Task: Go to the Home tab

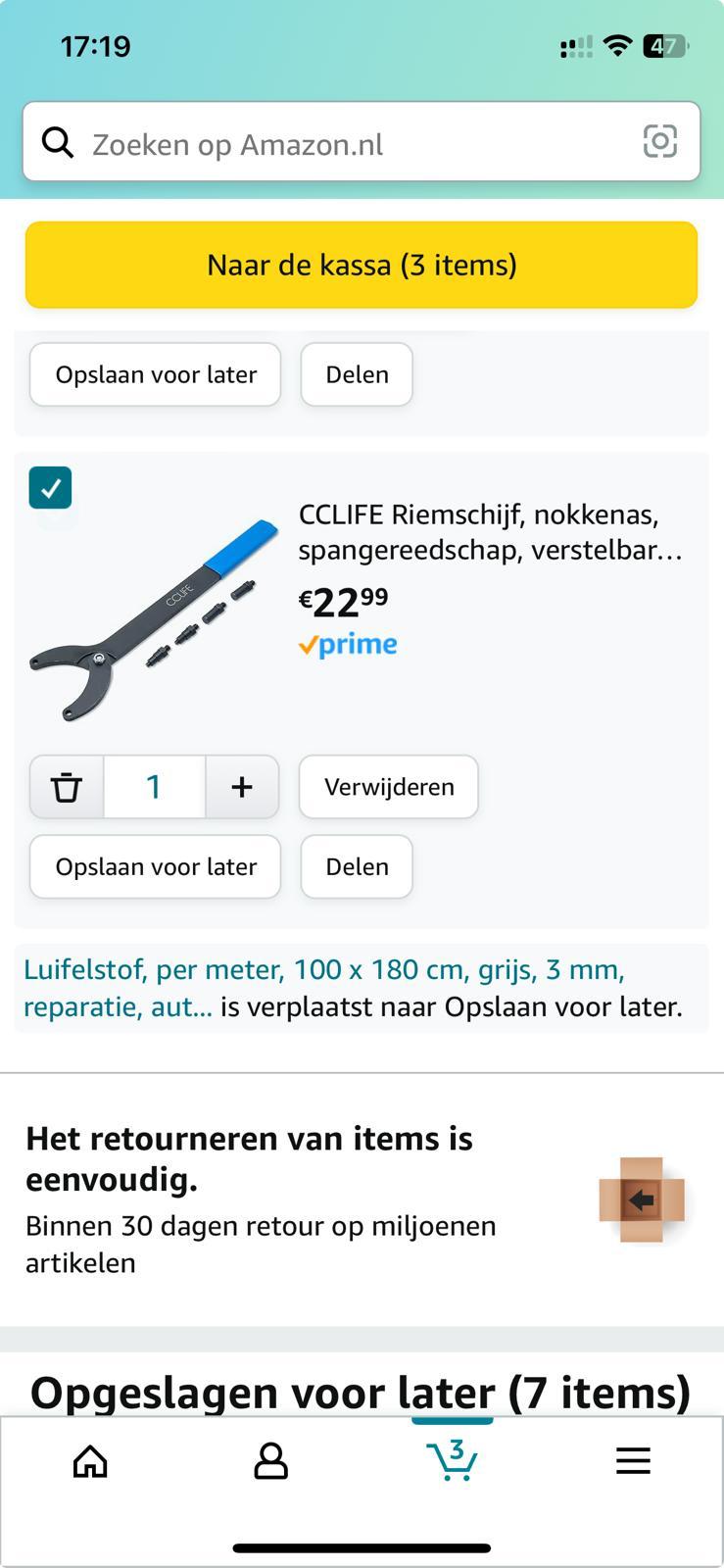Action: [x=90, y=1461]
